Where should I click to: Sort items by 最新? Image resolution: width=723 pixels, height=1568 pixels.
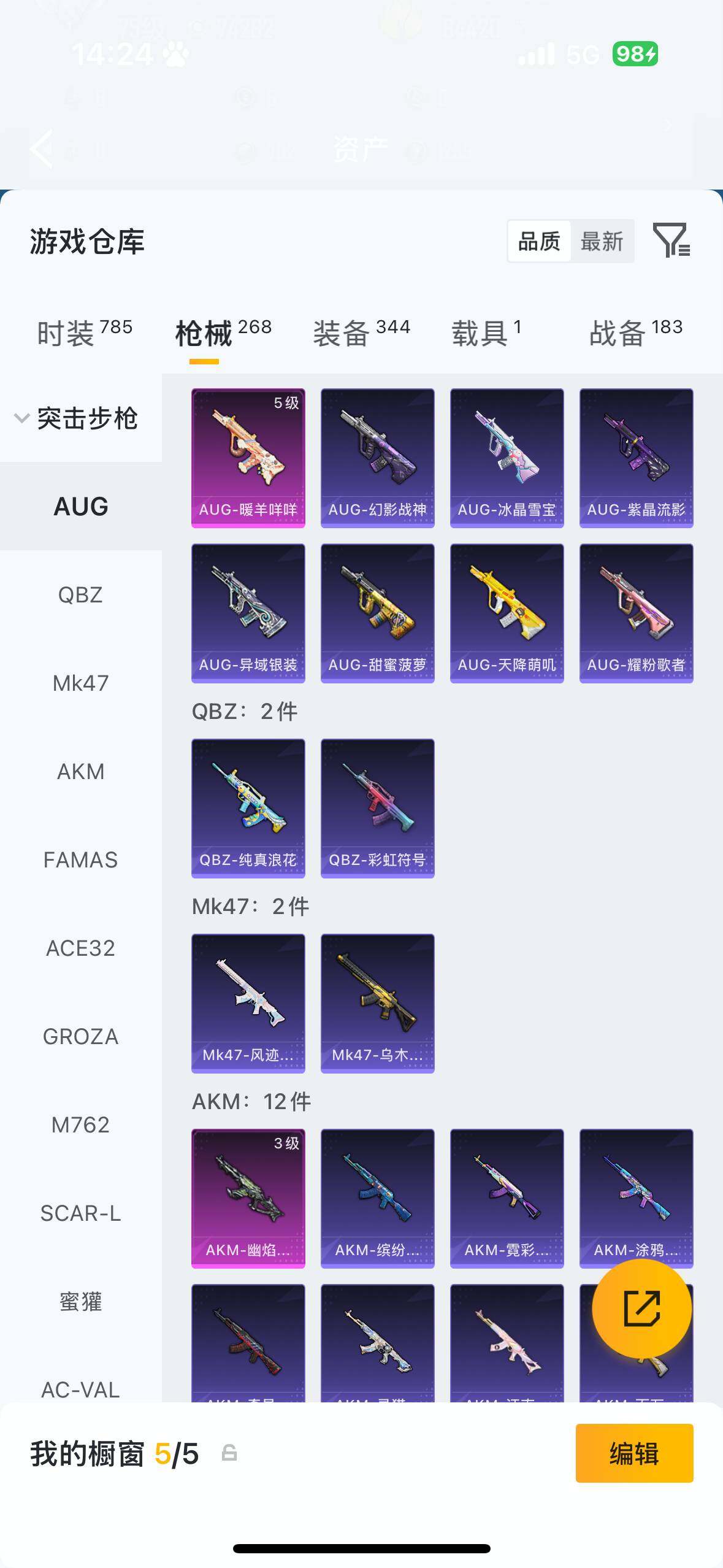[602, 242]
